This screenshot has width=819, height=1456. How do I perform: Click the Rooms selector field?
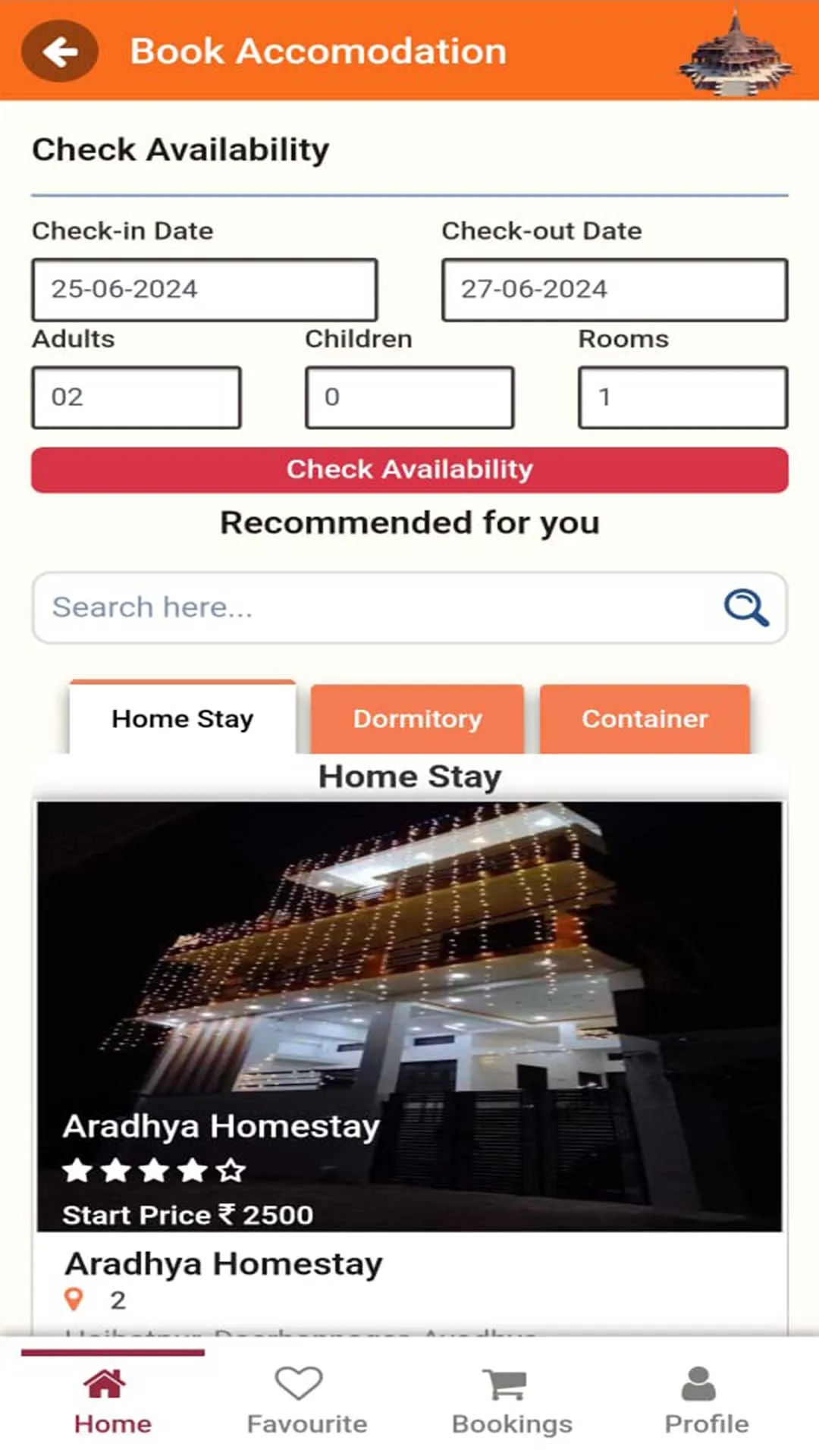(682, 397)
